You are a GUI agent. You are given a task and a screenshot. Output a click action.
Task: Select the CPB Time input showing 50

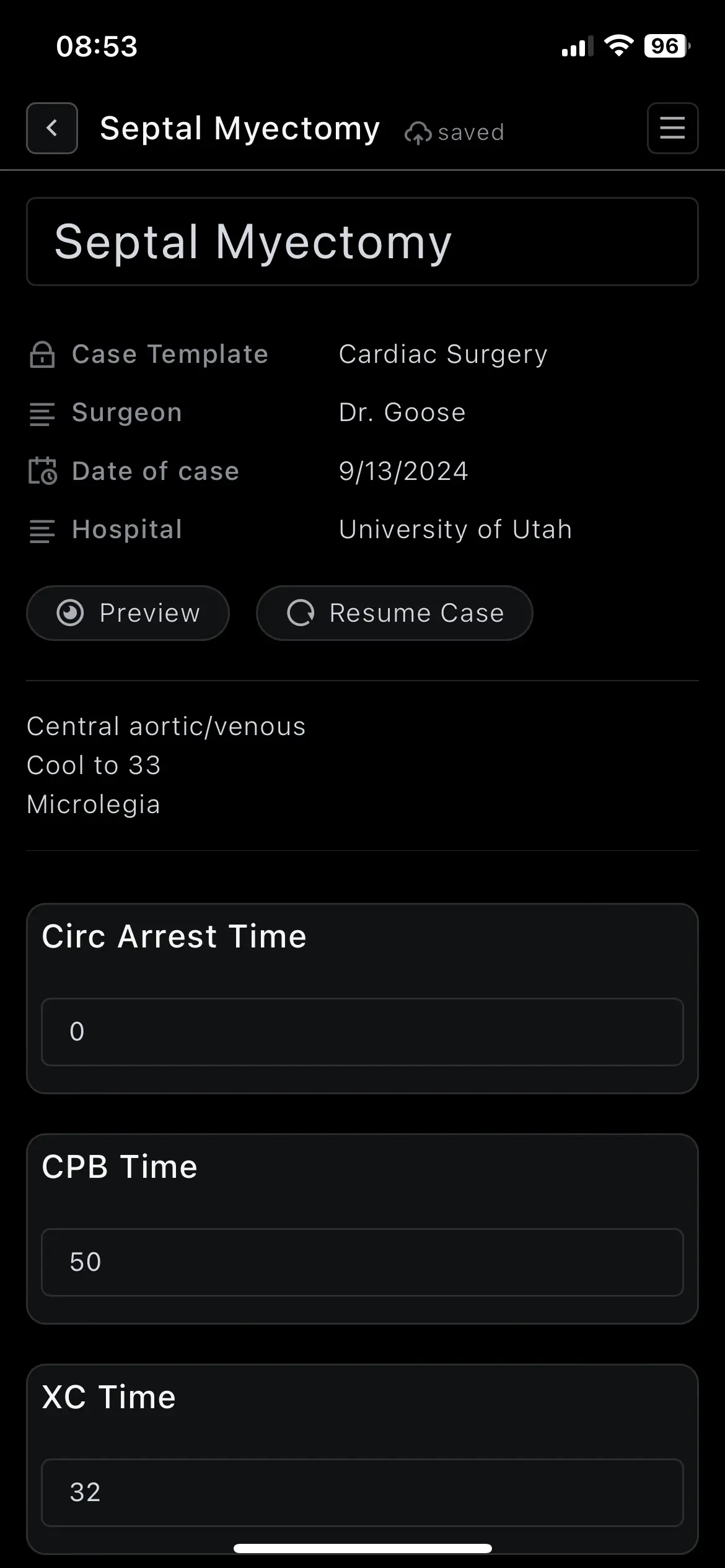coord(362,1262)
